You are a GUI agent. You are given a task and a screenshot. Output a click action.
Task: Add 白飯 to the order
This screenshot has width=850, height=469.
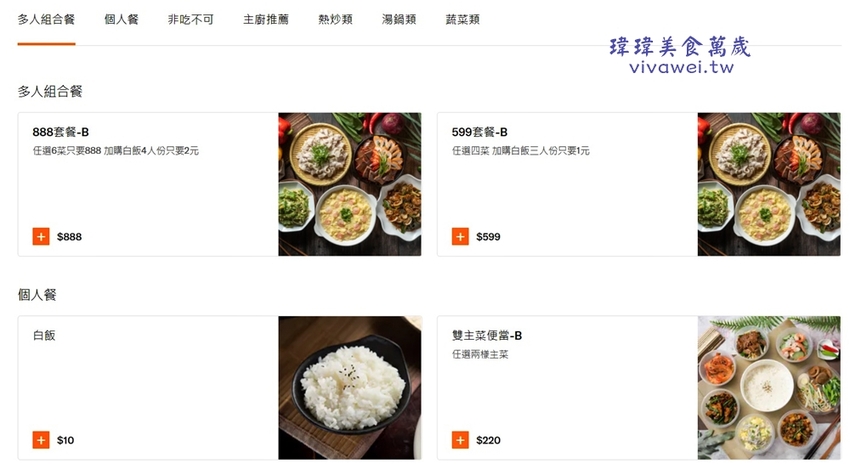(41, 440)
